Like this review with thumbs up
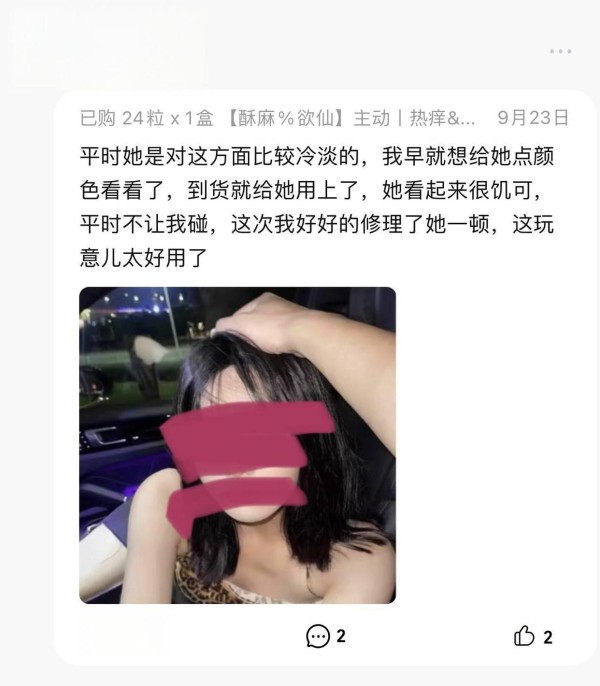Screen dimensions: 600x686 (524, 636)
